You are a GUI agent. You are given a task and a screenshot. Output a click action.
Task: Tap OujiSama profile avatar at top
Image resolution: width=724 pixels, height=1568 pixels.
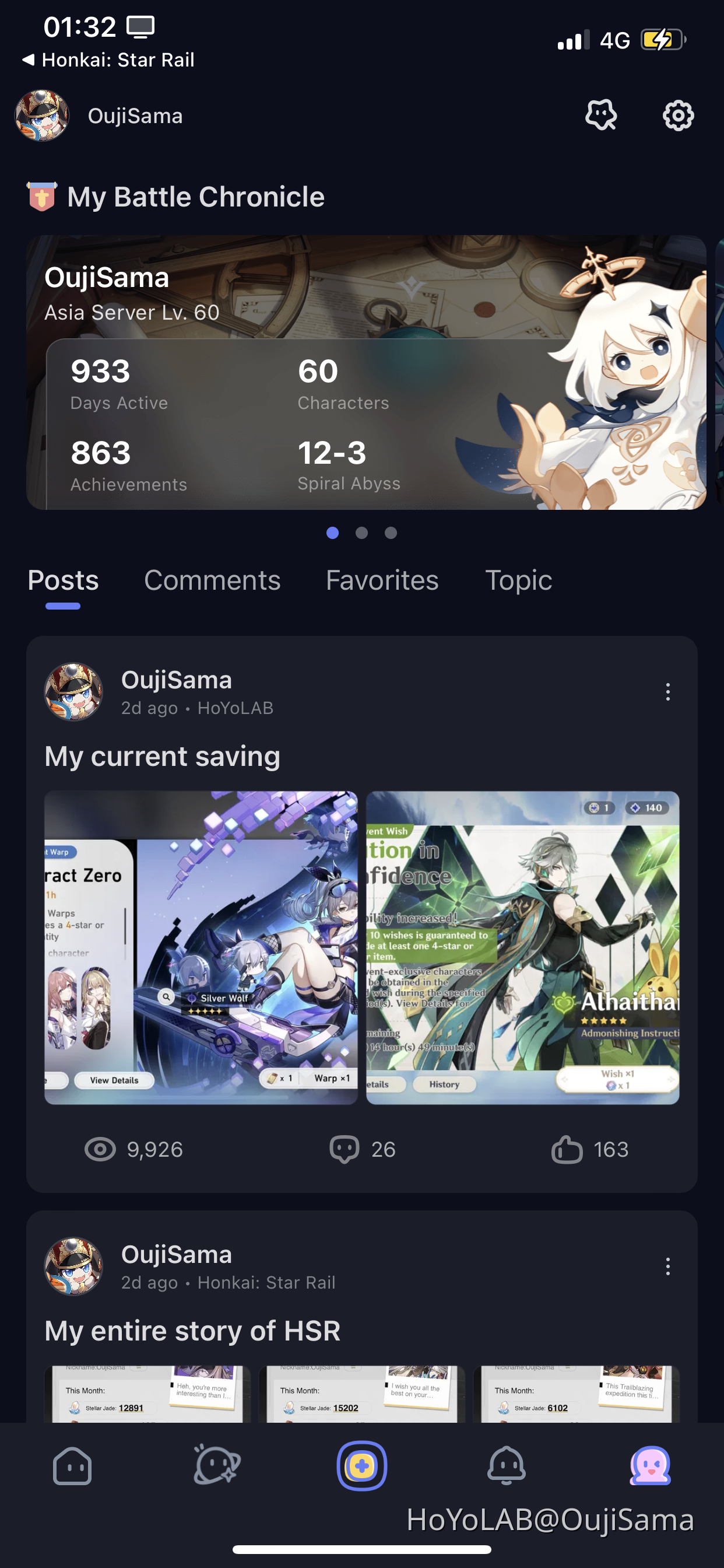[x=42, y=116]
